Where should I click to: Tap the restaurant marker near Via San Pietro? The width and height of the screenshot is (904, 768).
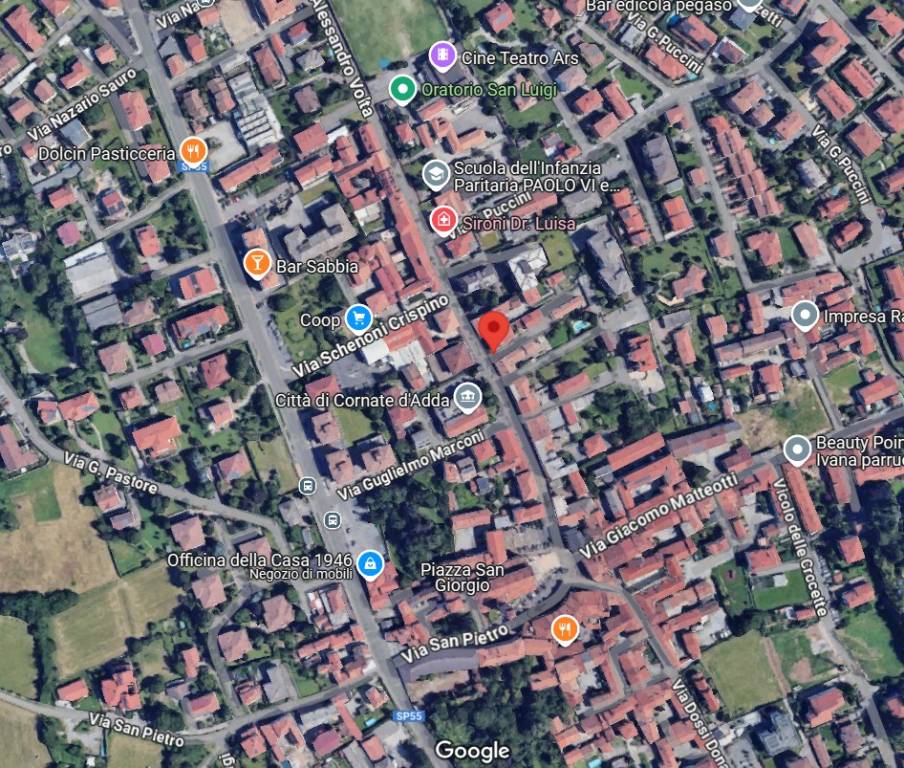tap(565, 629)
